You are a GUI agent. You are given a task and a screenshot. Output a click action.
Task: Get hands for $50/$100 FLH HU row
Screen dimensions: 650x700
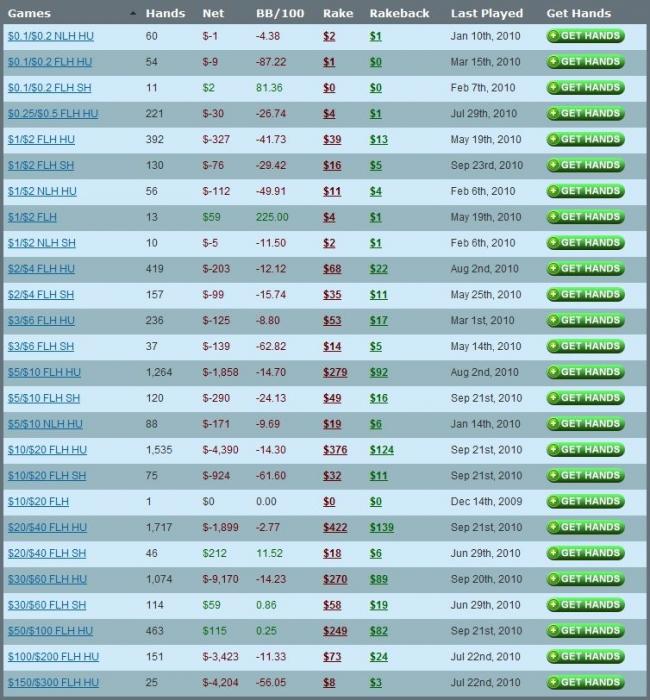(x=585, y=631)
